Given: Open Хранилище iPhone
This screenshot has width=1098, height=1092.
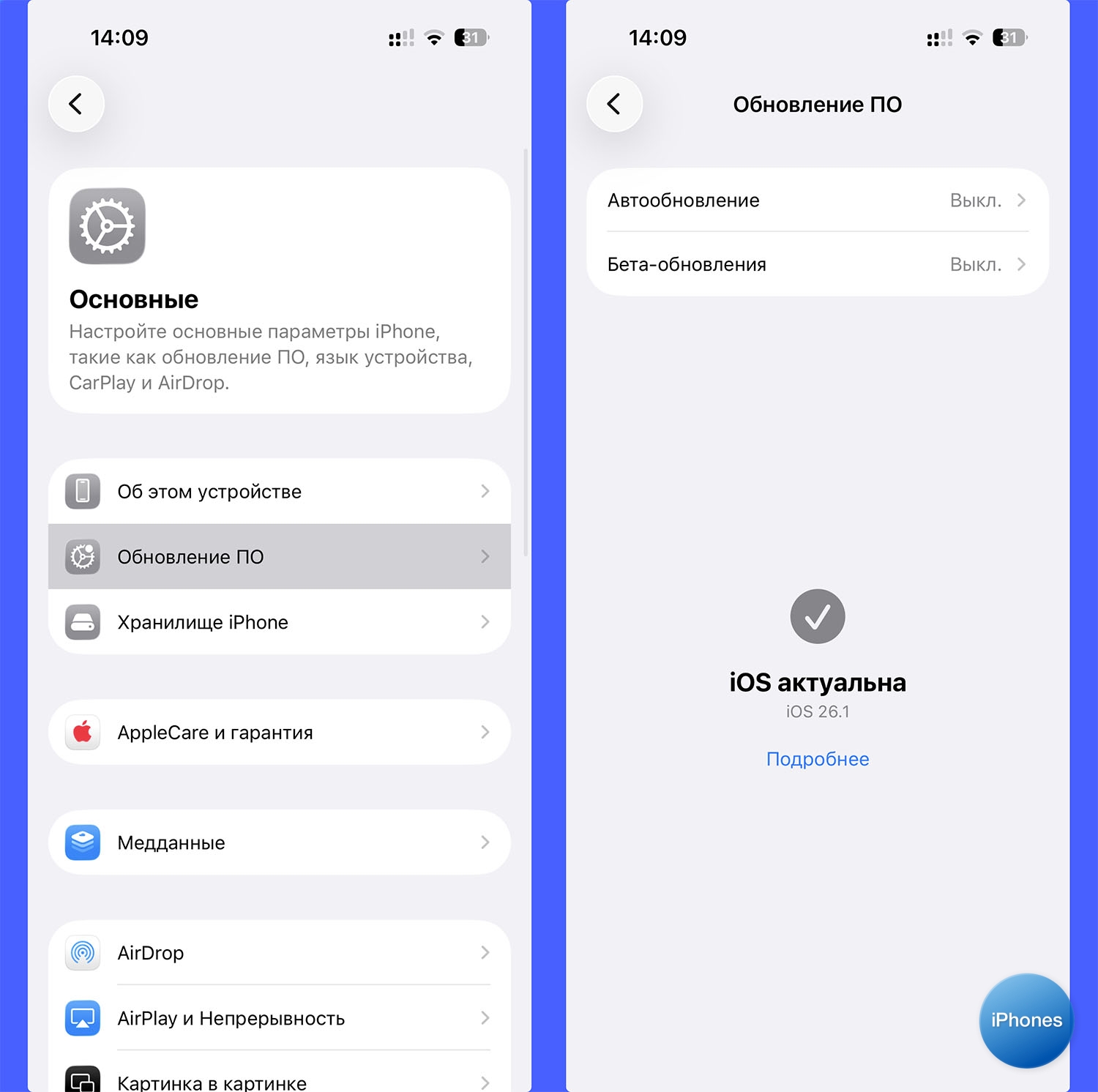Looking at the screenshot, I should 279,622.
